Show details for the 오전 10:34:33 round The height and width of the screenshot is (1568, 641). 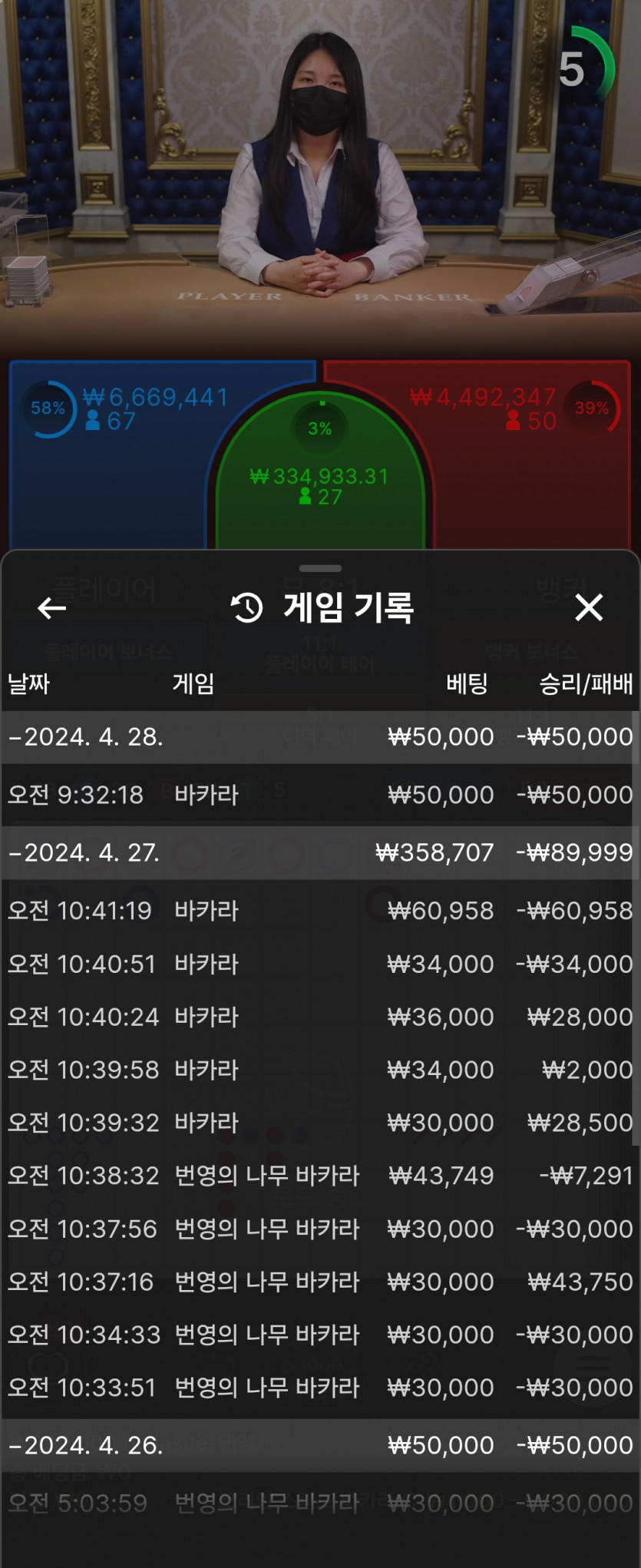pyautogui.click(x=319, y=1335)
